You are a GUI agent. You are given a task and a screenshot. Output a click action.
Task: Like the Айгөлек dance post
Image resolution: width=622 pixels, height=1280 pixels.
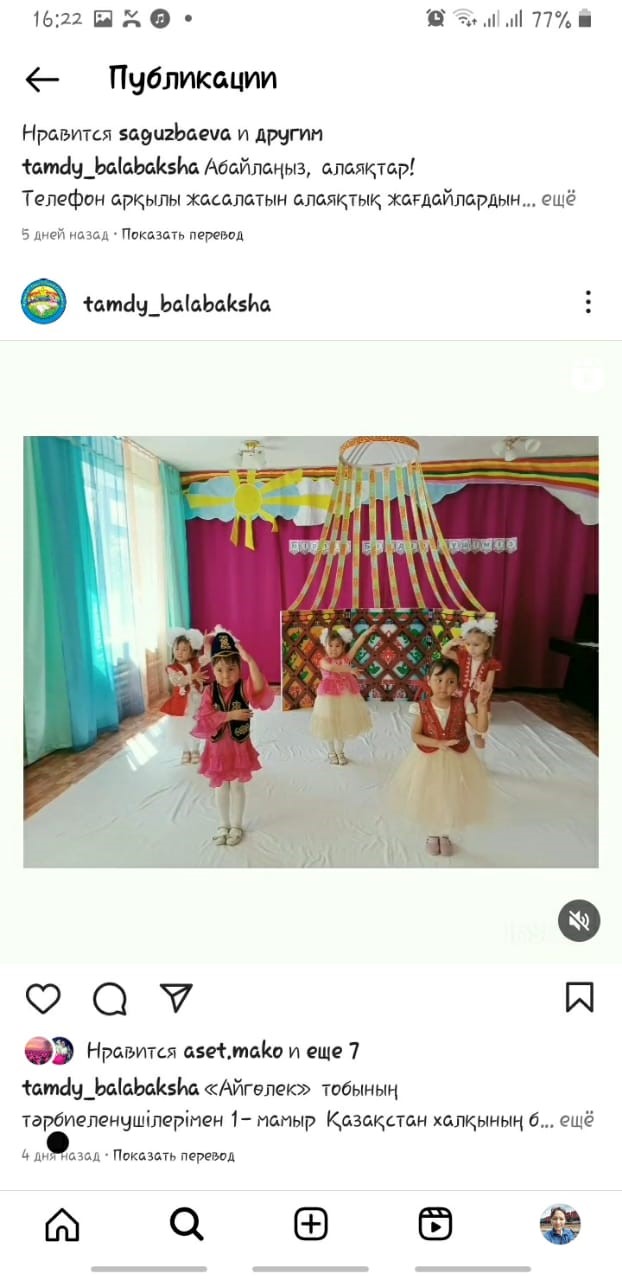coord(43,997)
